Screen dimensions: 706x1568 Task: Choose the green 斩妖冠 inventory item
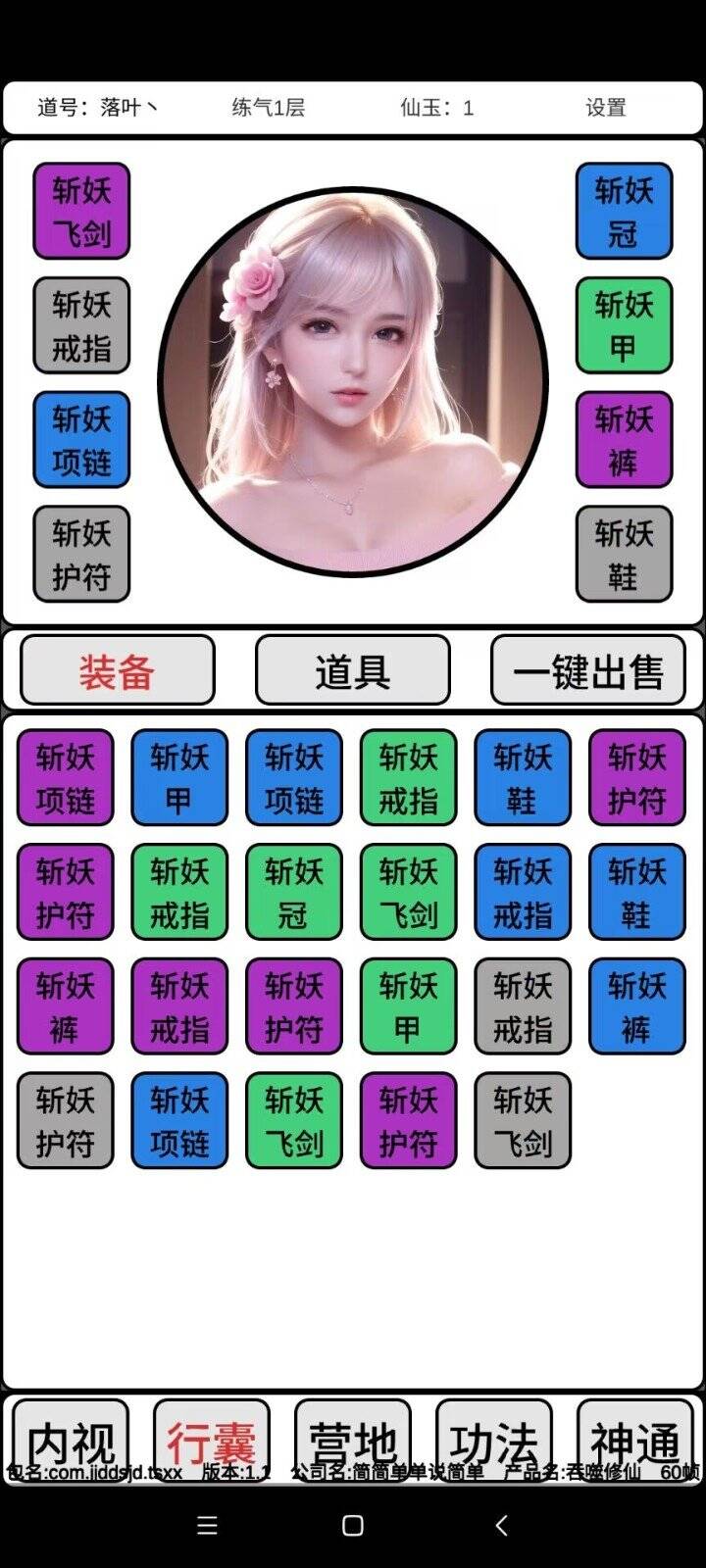[294, 892]
